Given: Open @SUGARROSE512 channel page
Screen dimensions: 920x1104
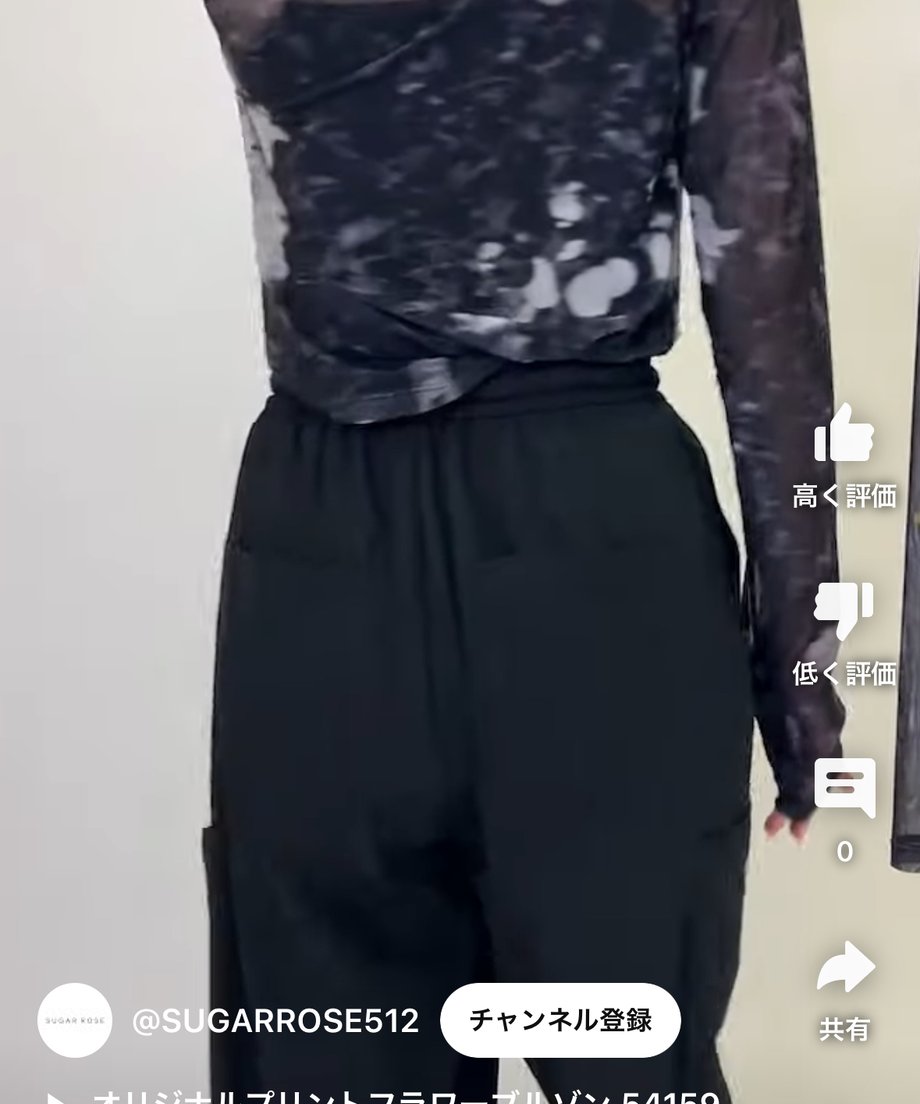Looking at the screenshot, I should coord(275,1021).
